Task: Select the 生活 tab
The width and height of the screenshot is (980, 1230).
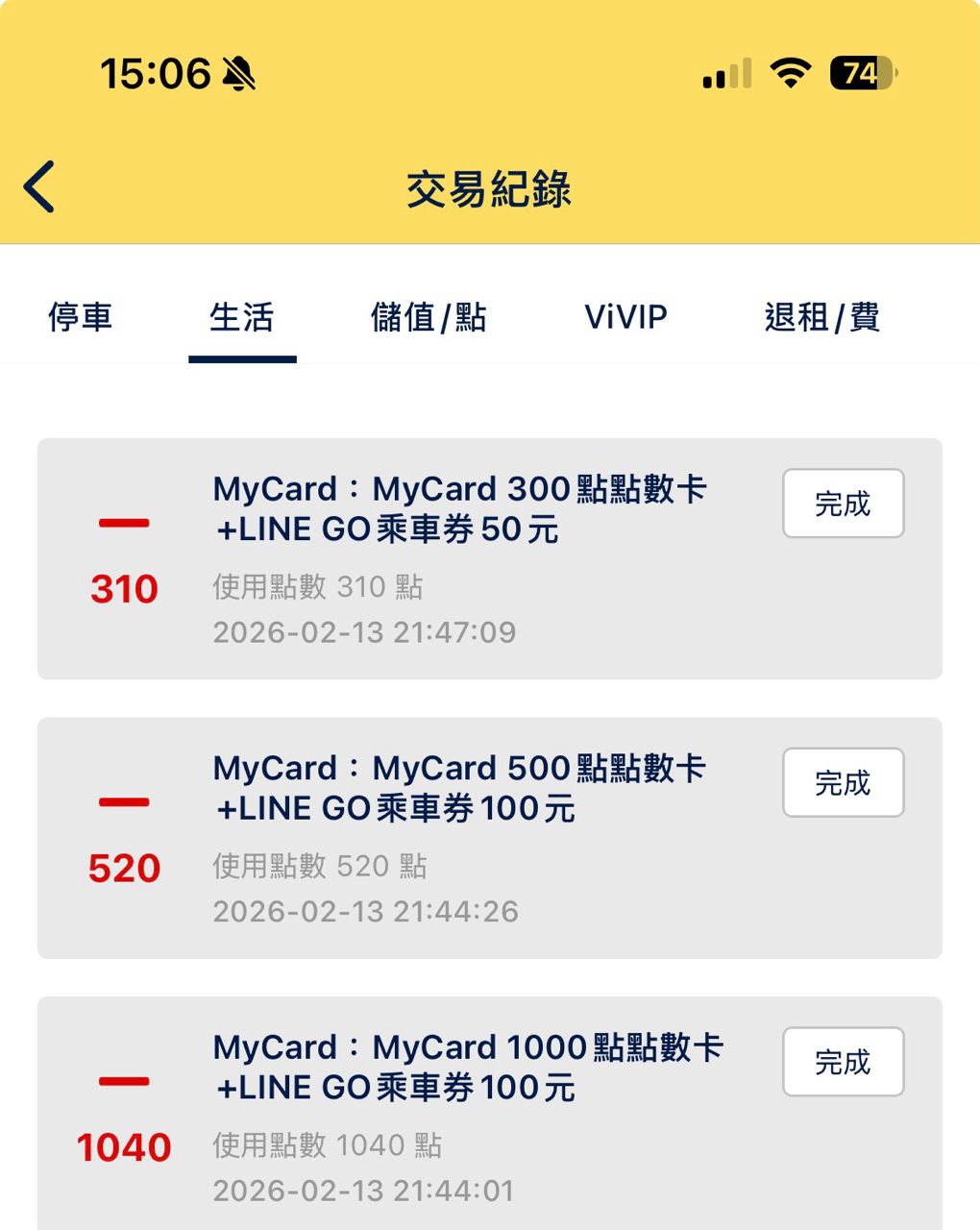Action: point(242,317)
